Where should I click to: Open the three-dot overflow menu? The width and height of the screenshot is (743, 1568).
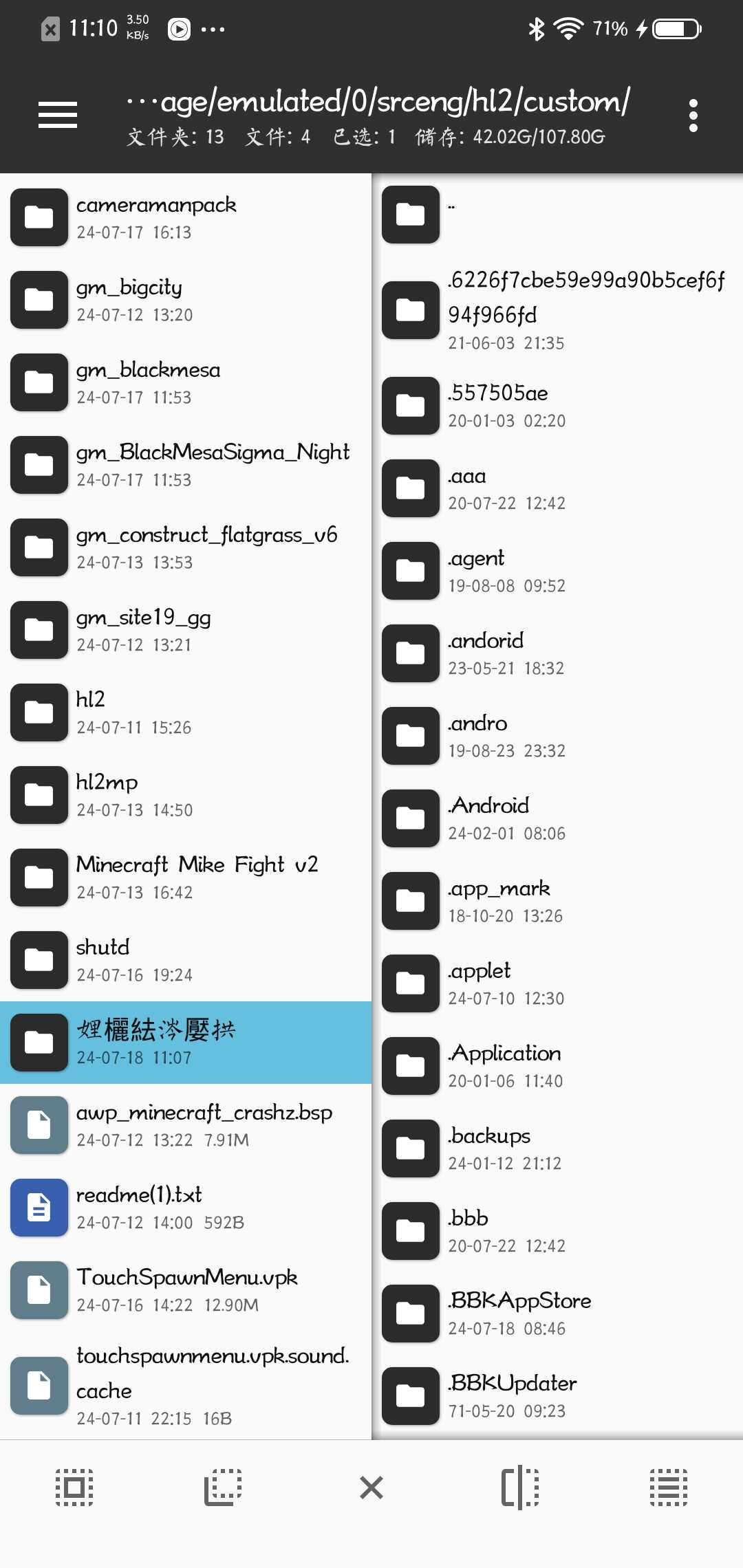pos(693,116)
